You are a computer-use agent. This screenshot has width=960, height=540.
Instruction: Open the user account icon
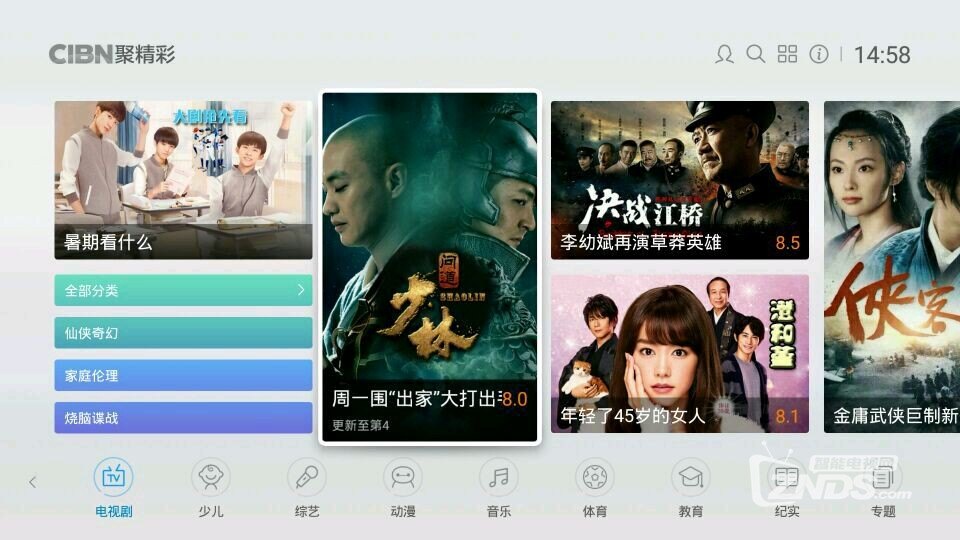[x=724, y=54]
